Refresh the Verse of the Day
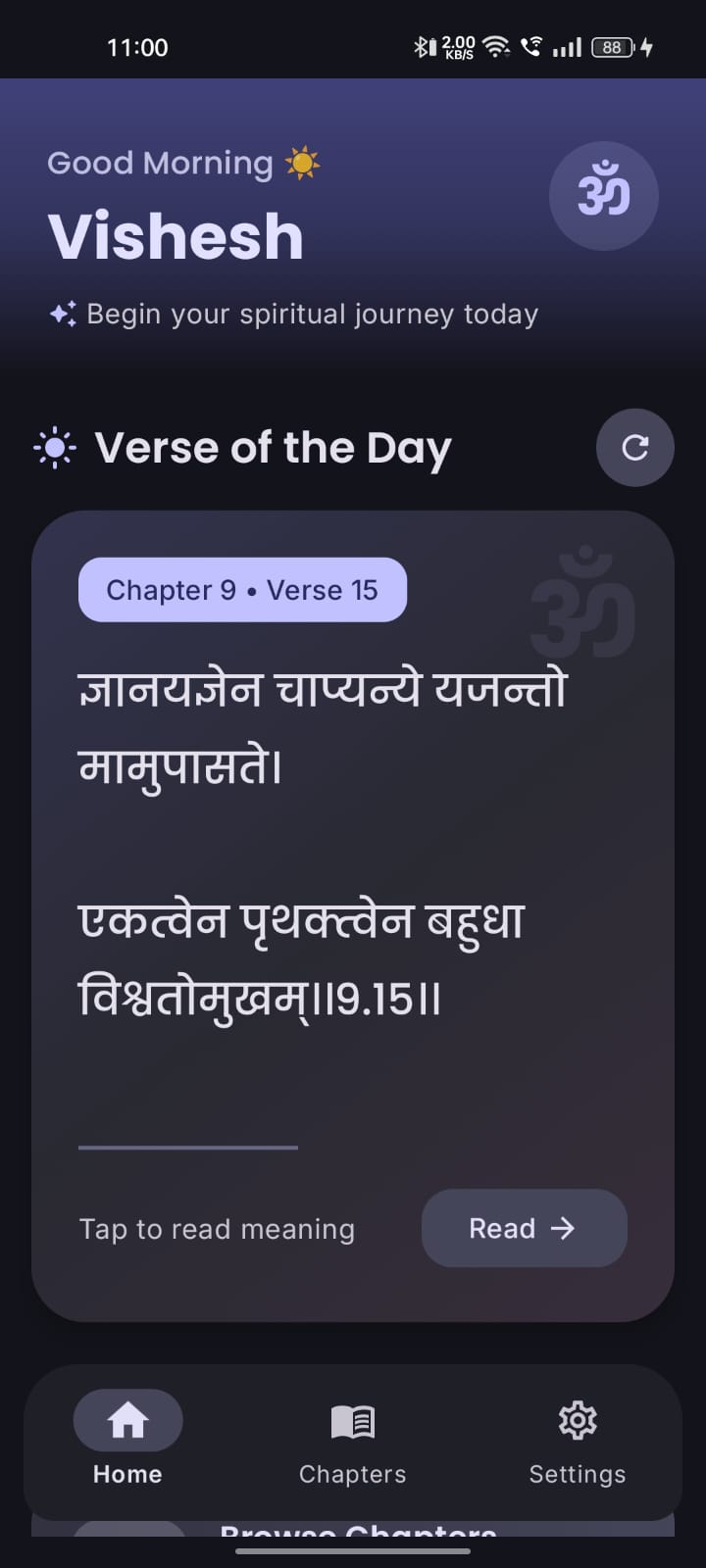This screenshot has height=1568, width=706. tap(634, 448)
